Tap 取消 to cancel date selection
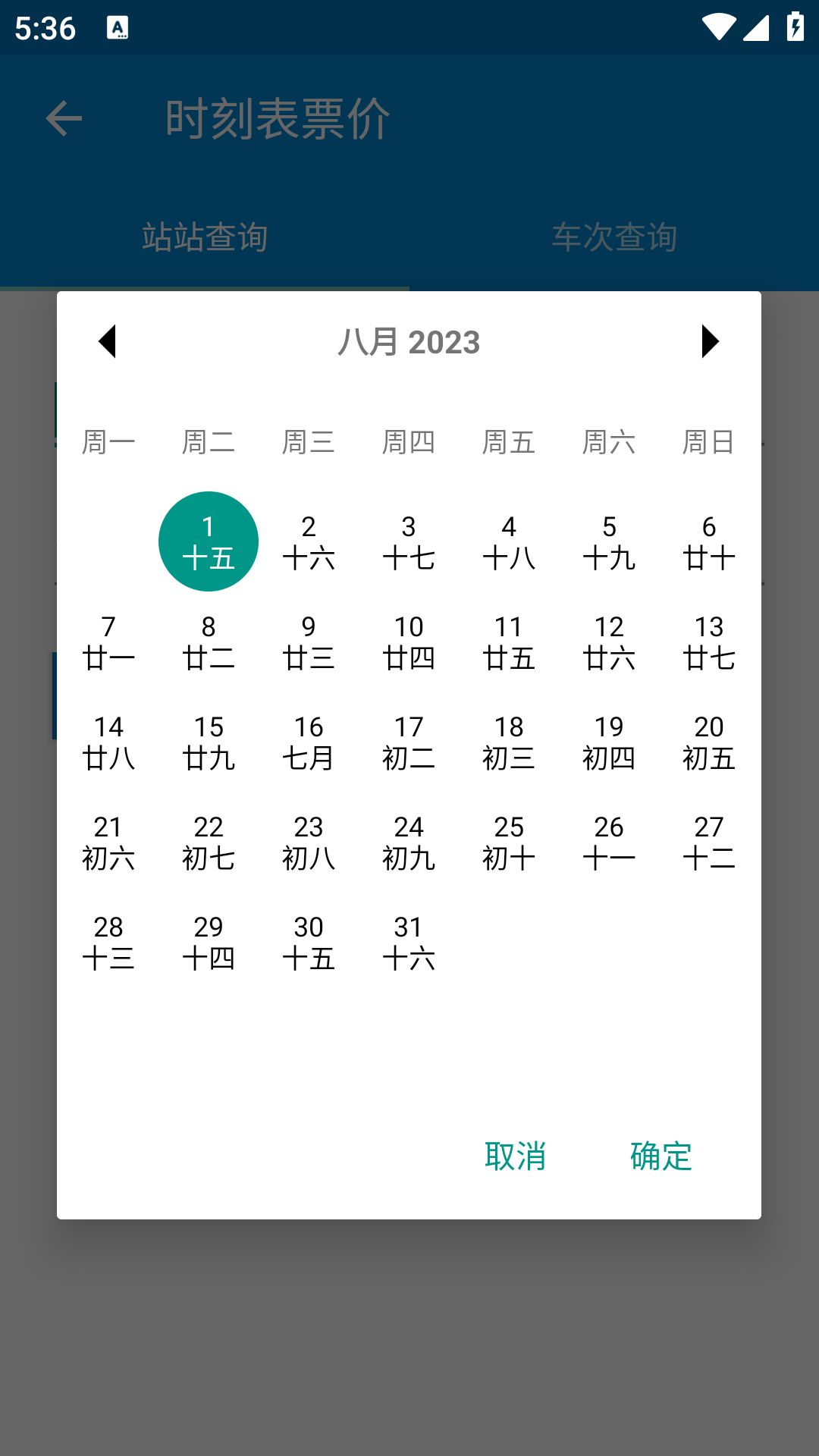 pos(516,1156)
